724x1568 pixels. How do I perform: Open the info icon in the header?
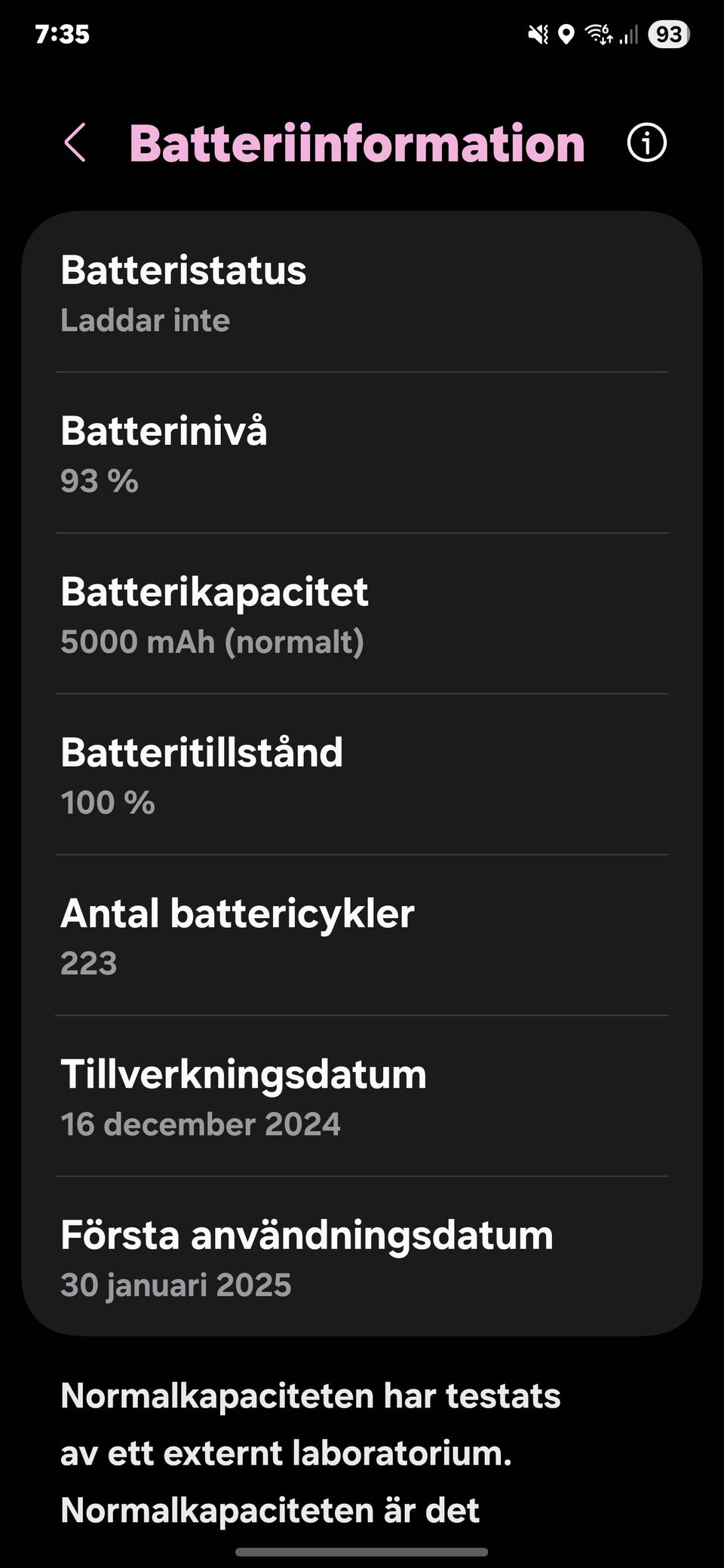(646, 142)
